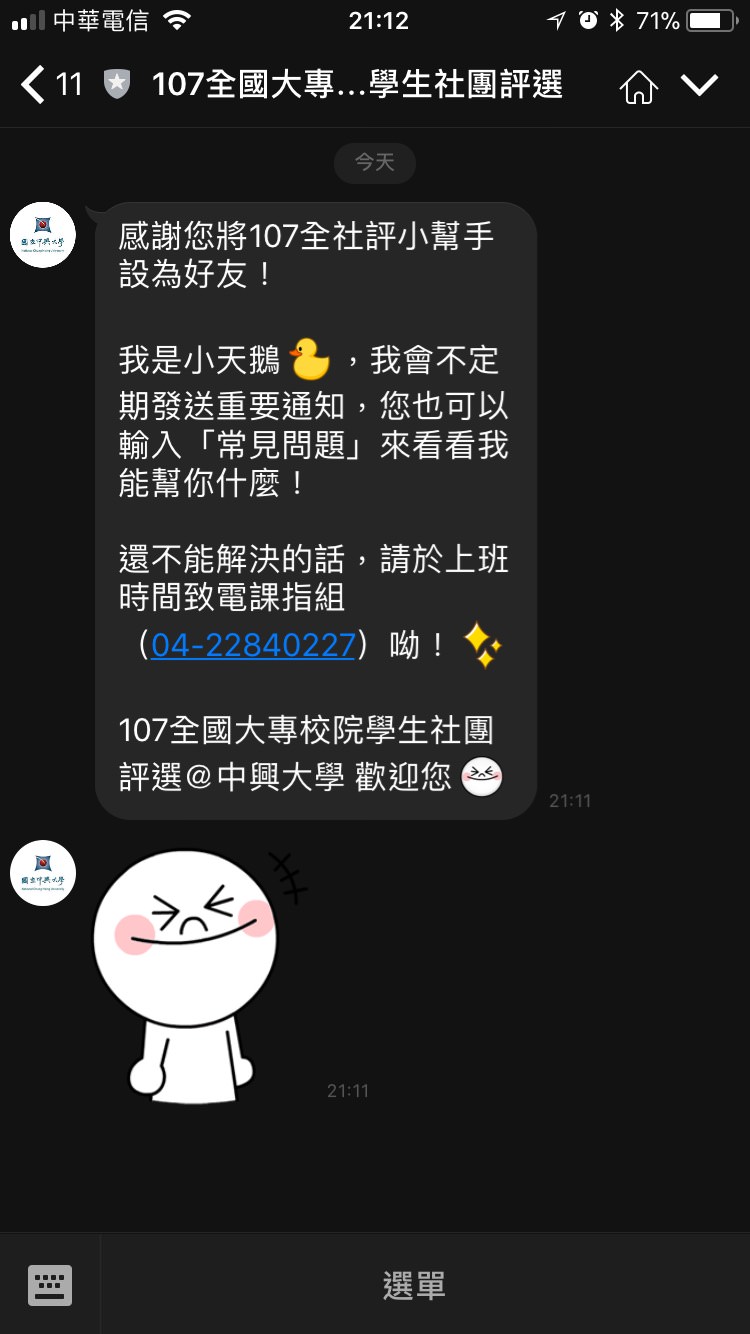Open the official account home page
This screenshot has width=750, height=1334.
[x=638, y=87]
